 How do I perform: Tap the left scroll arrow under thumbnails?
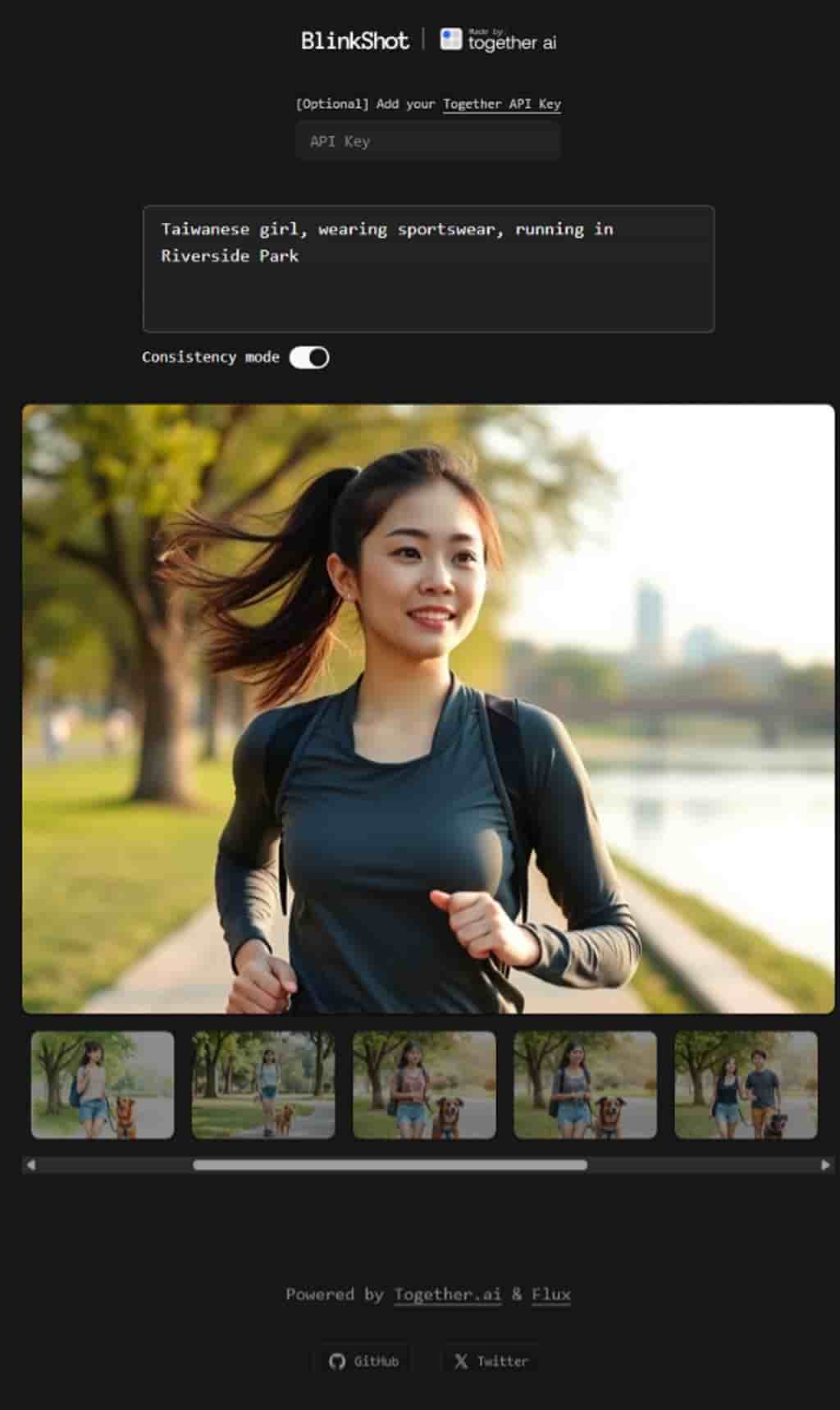tap(31, 1165)
